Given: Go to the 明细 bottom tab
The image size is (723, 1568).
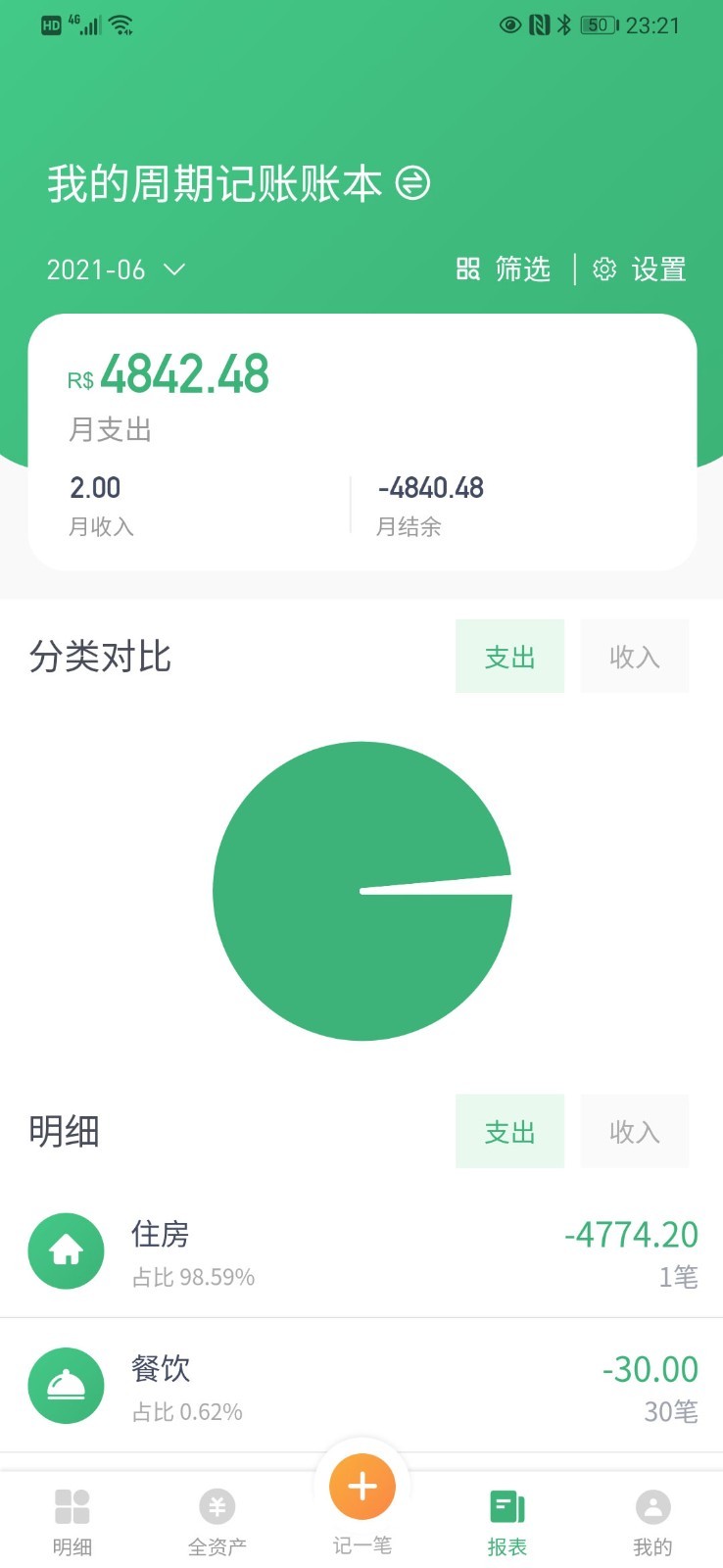Looking at the screenshot, I should pyautogui.click(x=72, y=1521).
